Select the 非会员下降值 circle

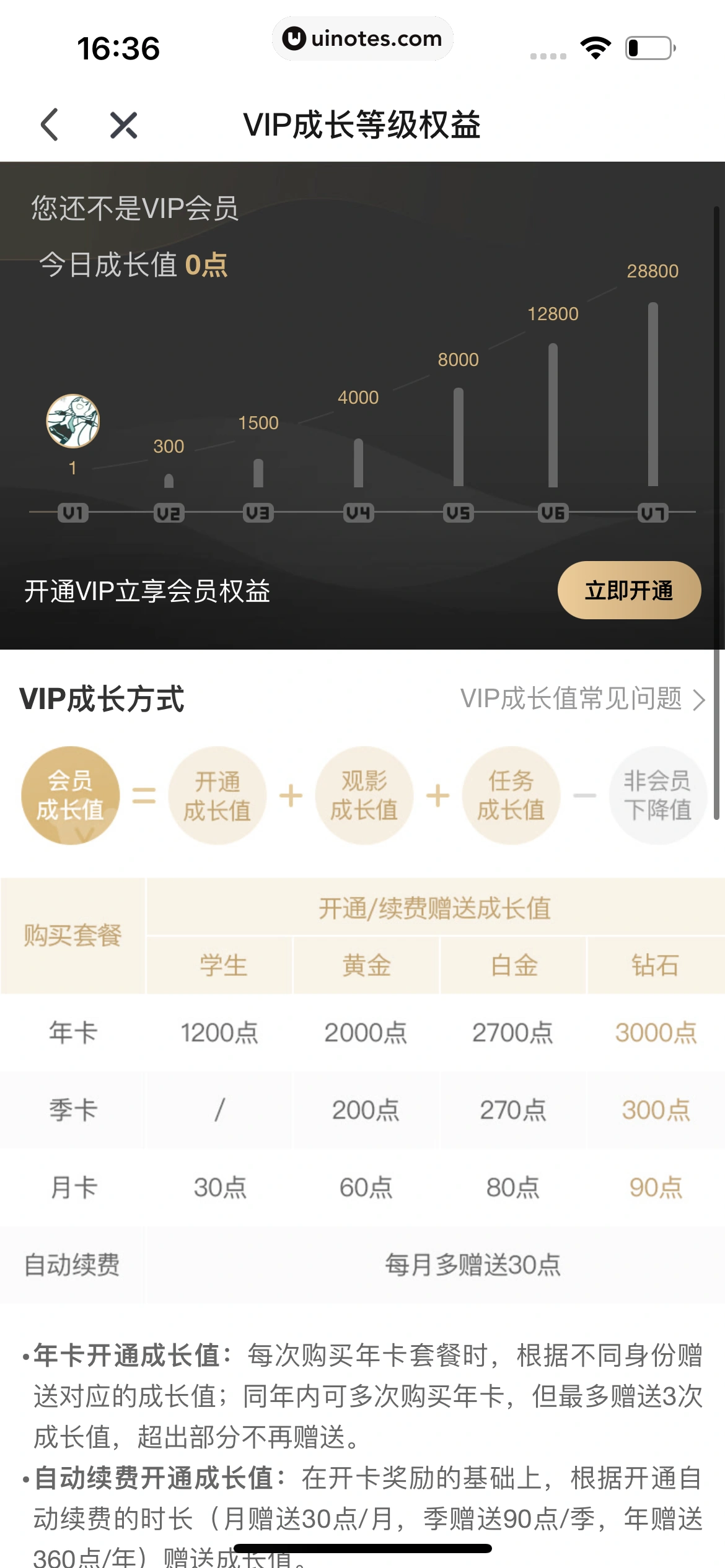pyautogui.click(x=657, y=795)
